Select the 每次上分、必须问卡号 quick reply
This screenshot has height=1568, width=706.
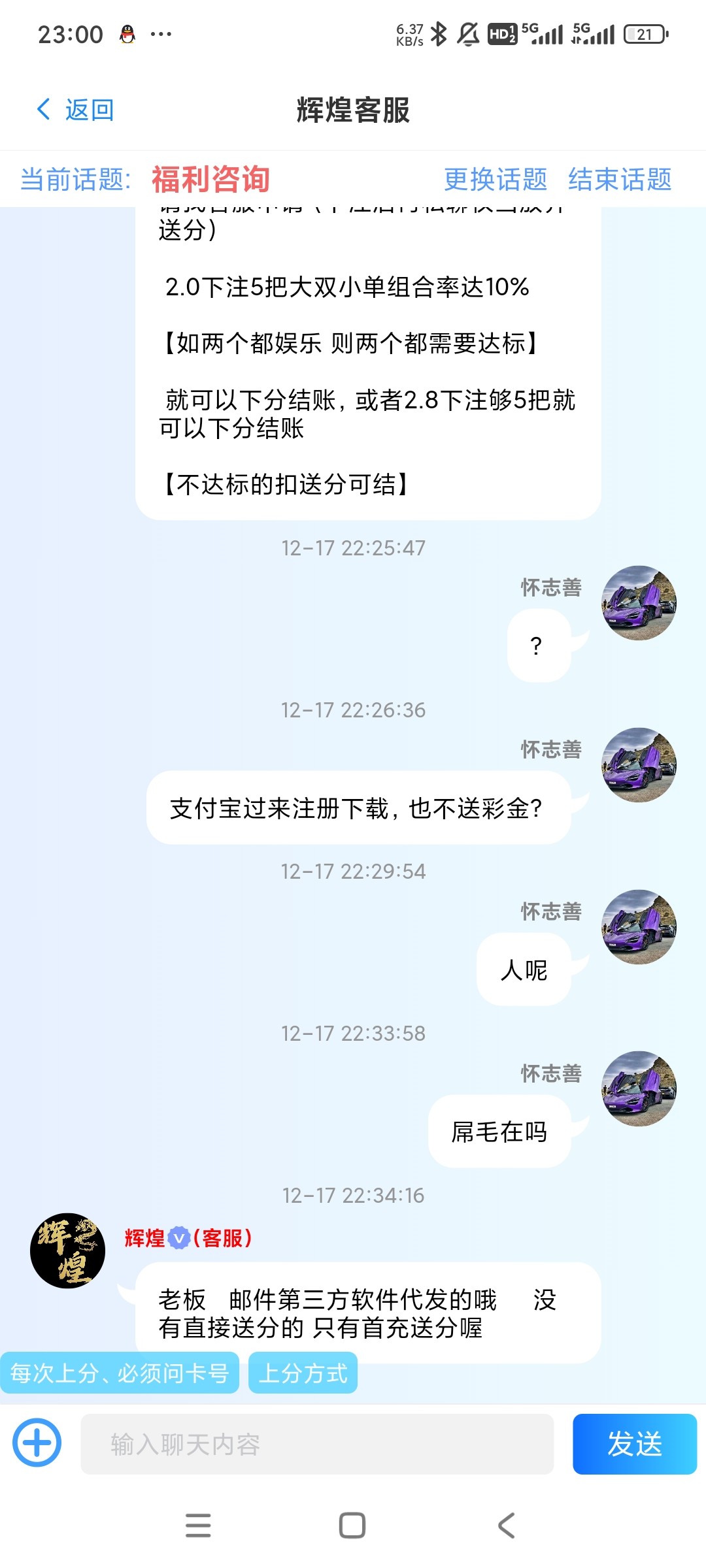point(120,1373)
